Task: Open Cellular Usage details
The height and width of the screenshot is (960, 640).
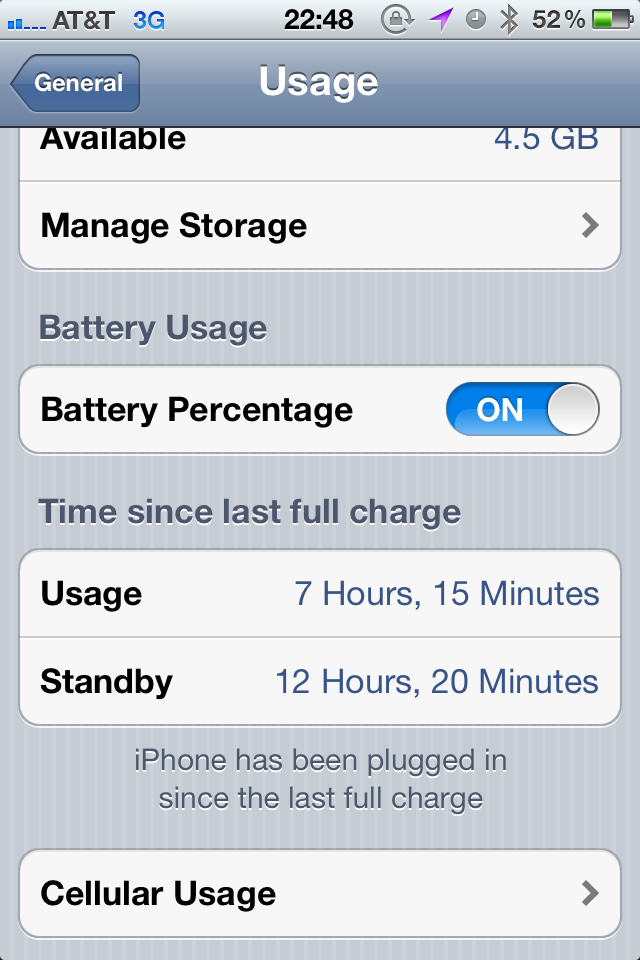Action: click(x=320, y=893)
